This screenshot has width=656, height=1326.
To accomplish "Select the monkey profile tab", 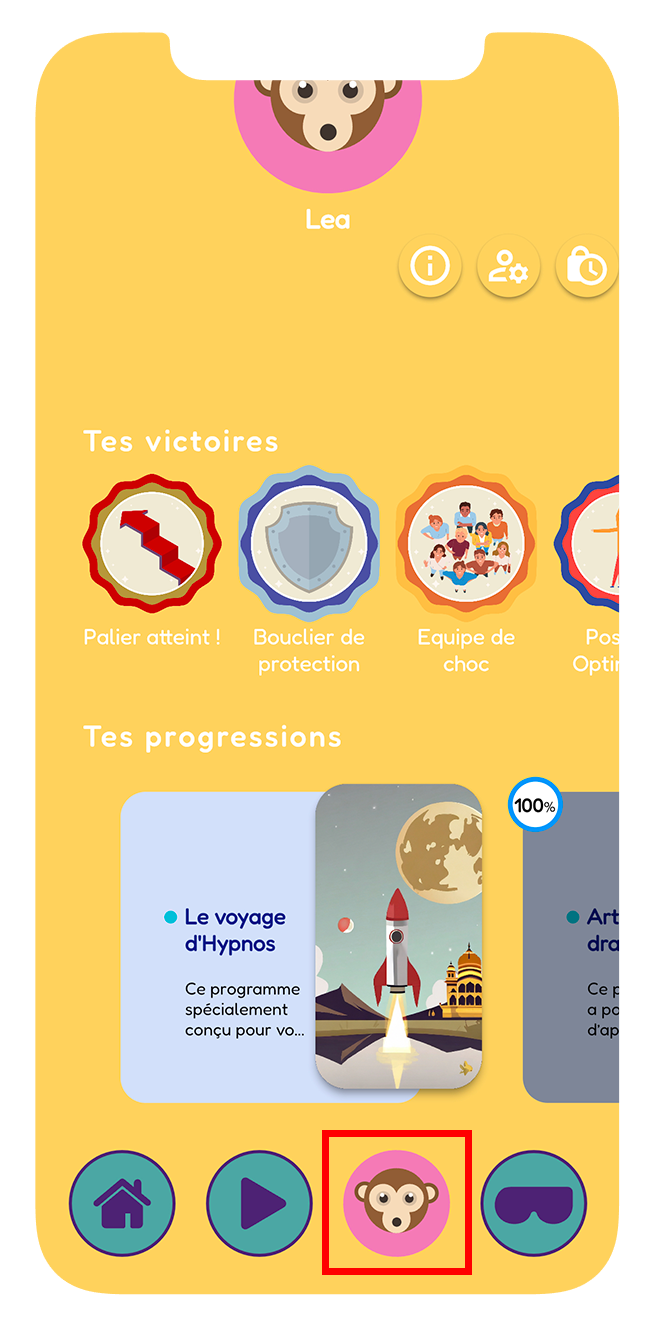I will click(x=396, y=1204).
